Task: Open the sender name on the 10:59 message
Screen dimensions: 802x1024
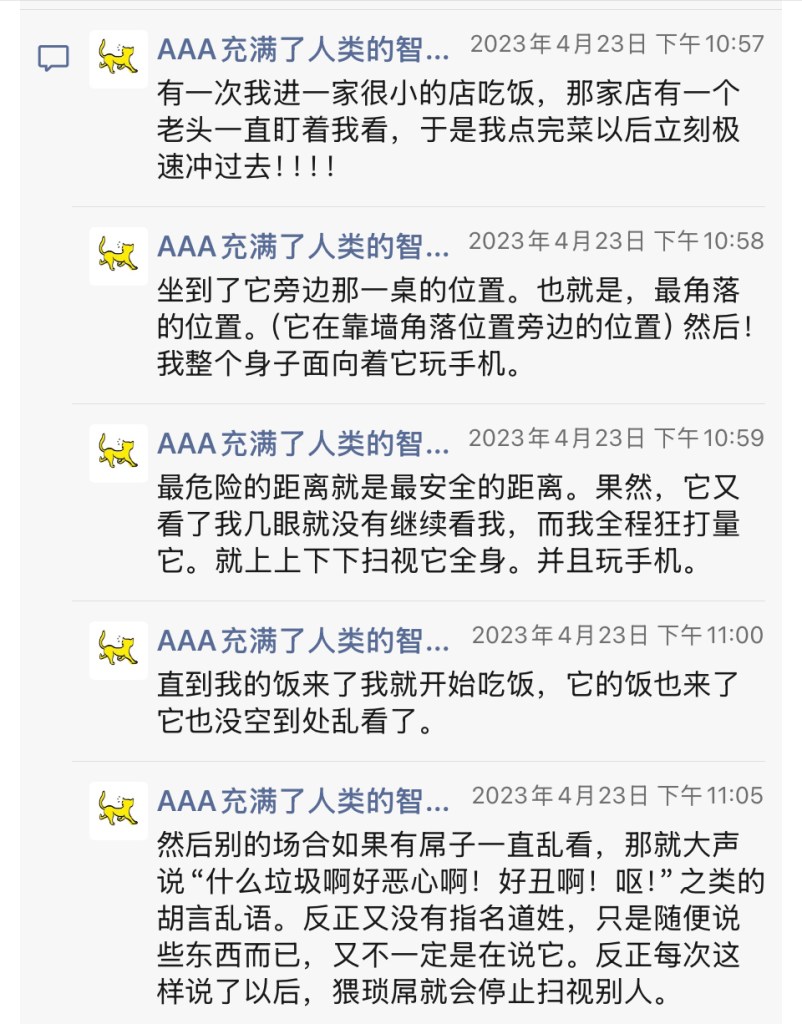Action: click(303, 442)
